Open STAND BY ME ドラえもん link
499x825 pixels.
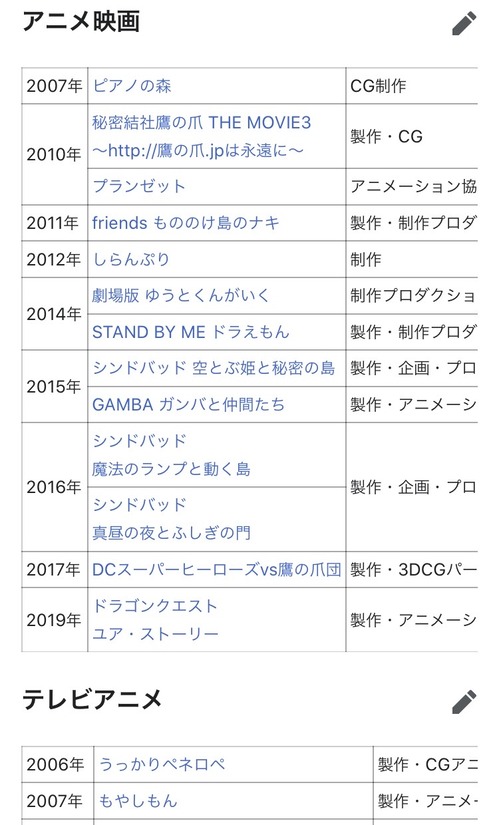(x=191, y=332)
